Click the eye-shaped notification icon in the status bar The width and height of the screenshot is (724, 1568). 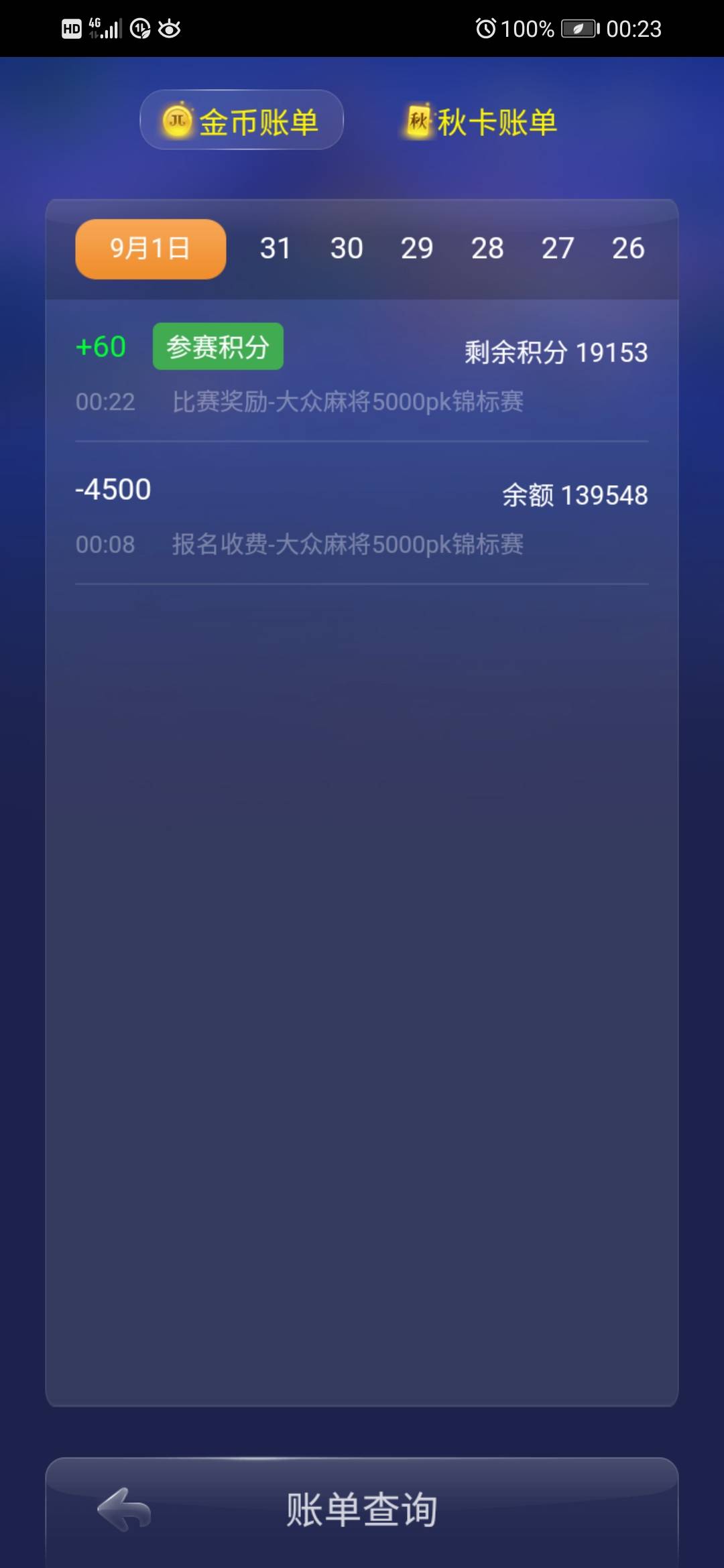(170, 28)
